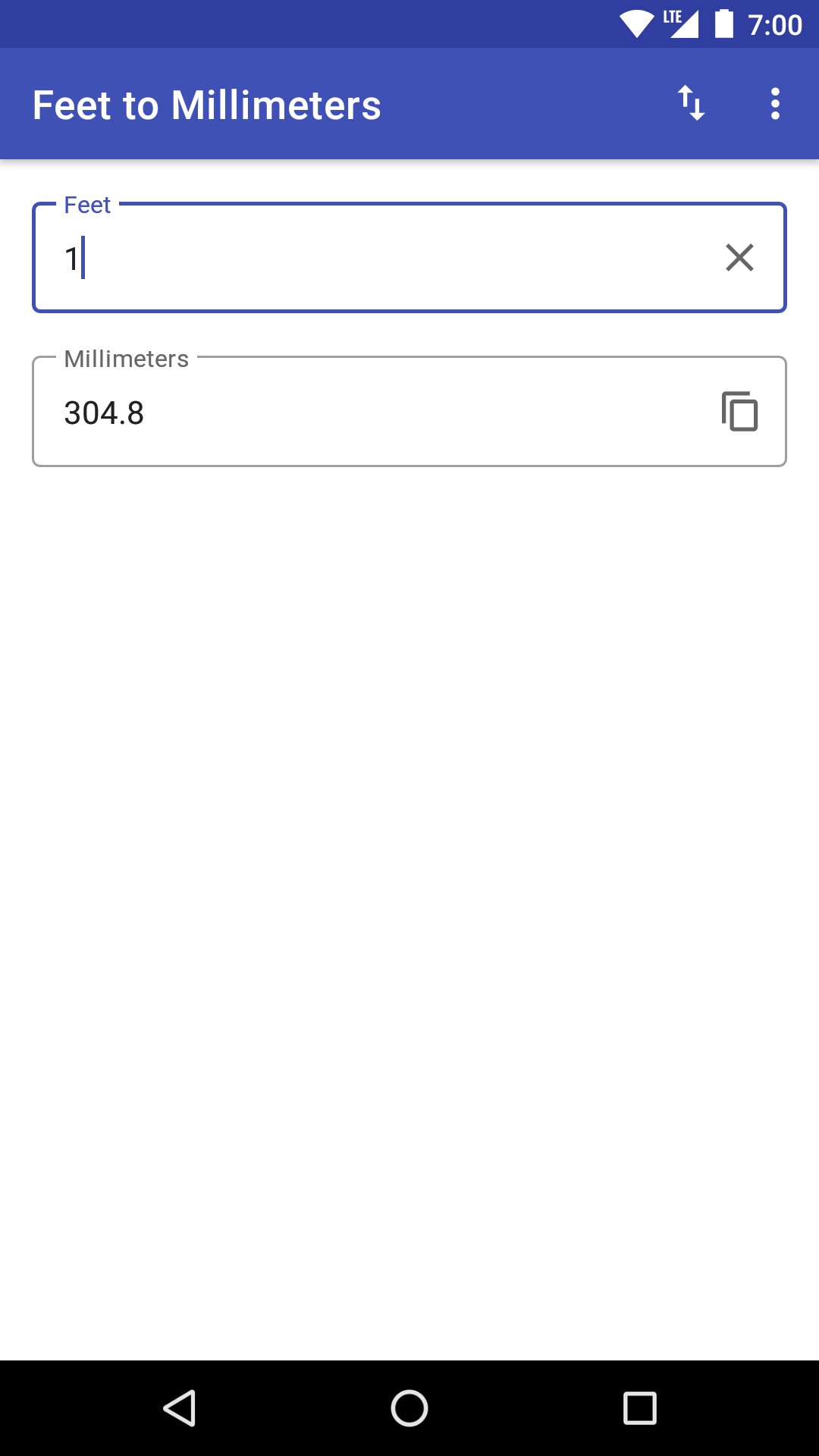Screen dimensions: 819x1456
Task: Clear the Feet input with the X icon
Action: tap(740, 257)
